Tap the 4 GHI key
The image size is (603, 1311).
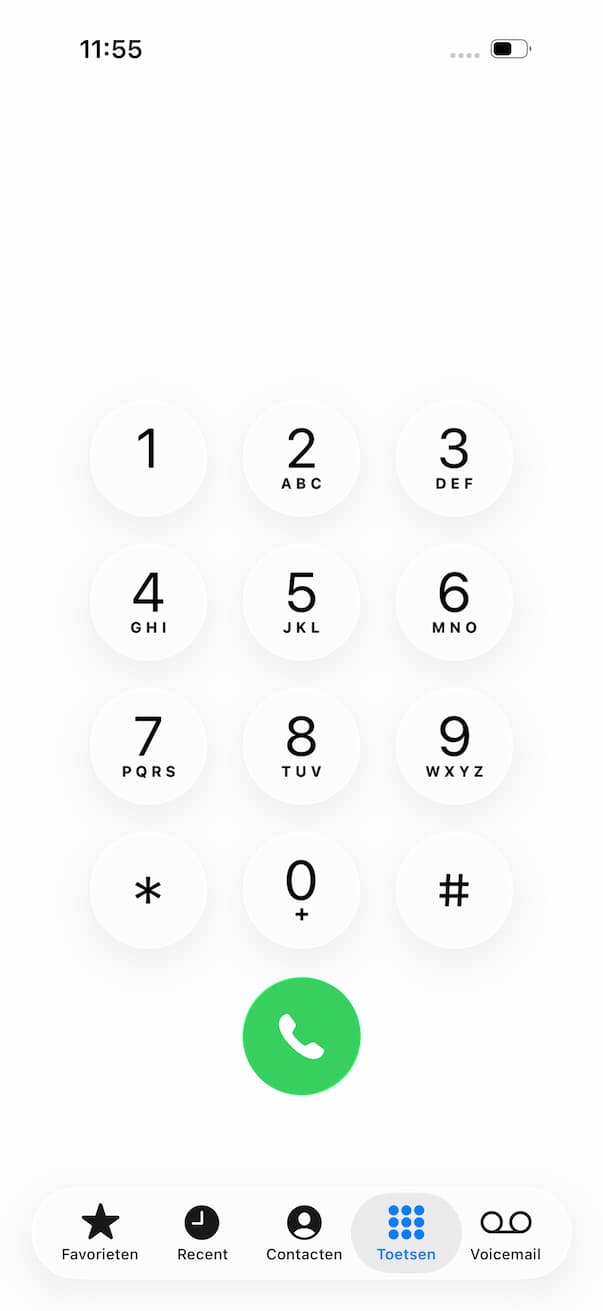[148, 602]
